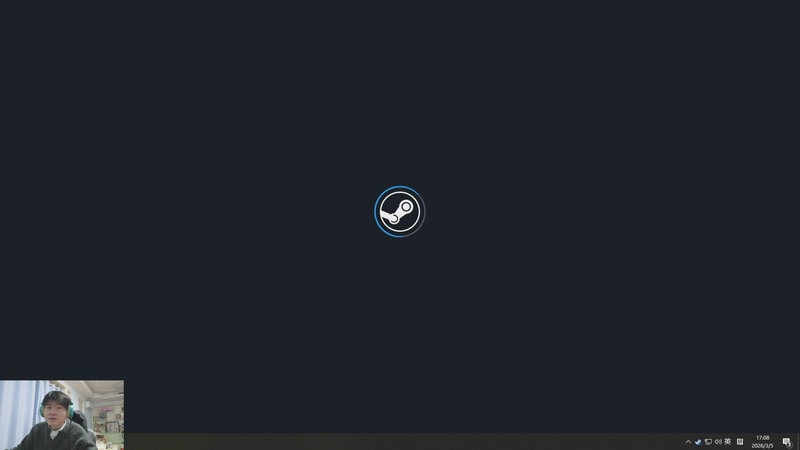800x450 pixels.
Task: Open the notification center icon
Action: tap(787, 442)
